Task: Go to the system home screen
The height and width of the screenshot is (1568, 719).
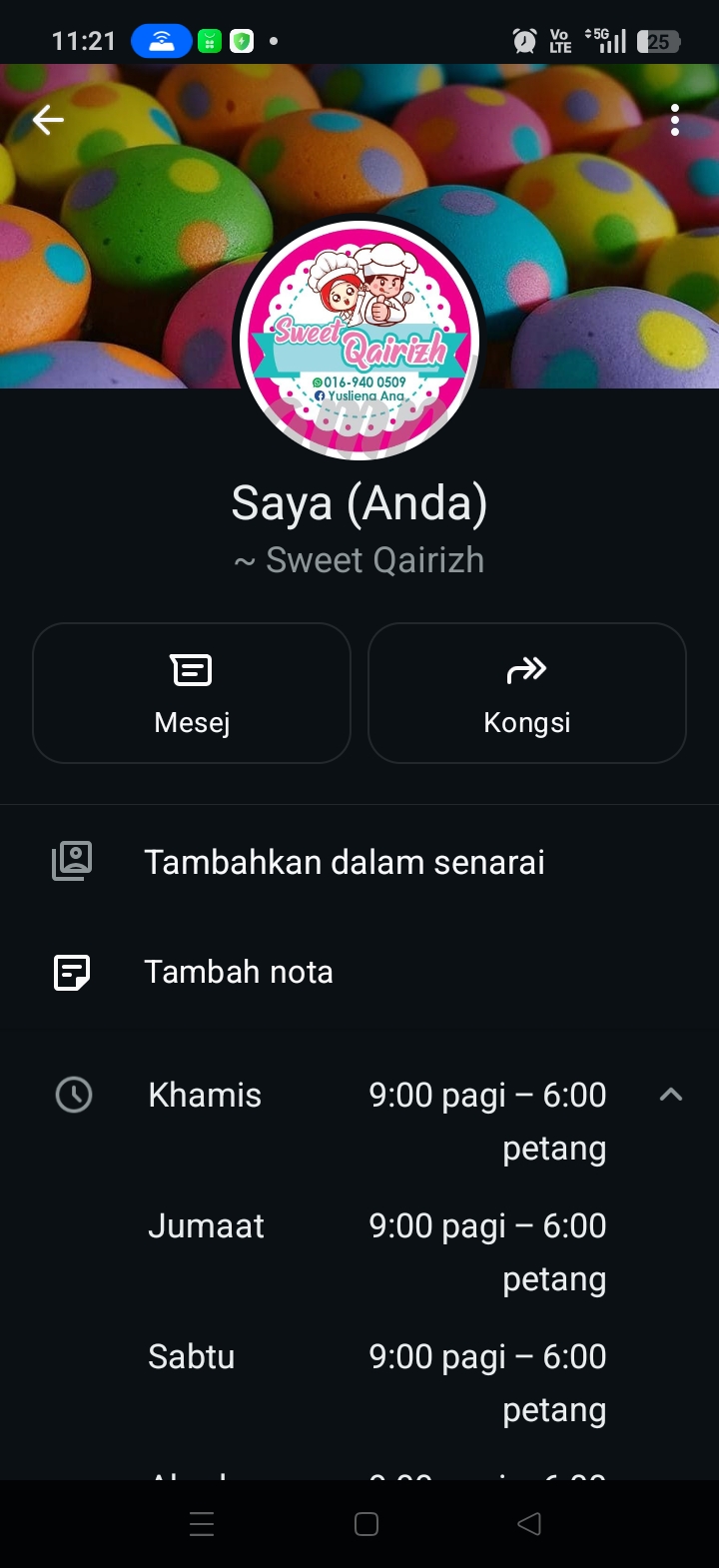Action: (x=366, y=1524)
